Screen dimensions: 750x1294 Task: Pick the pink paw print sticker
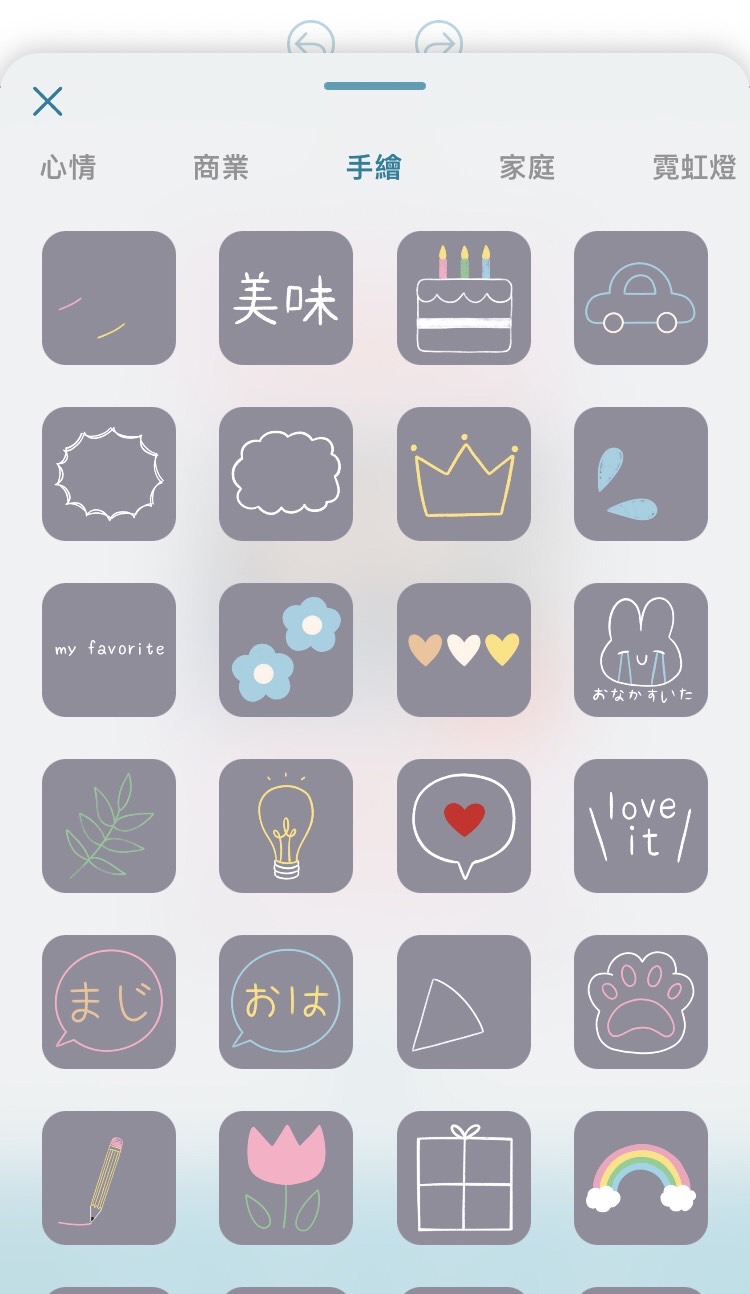pyautogui.click(x=641, y=1002)
